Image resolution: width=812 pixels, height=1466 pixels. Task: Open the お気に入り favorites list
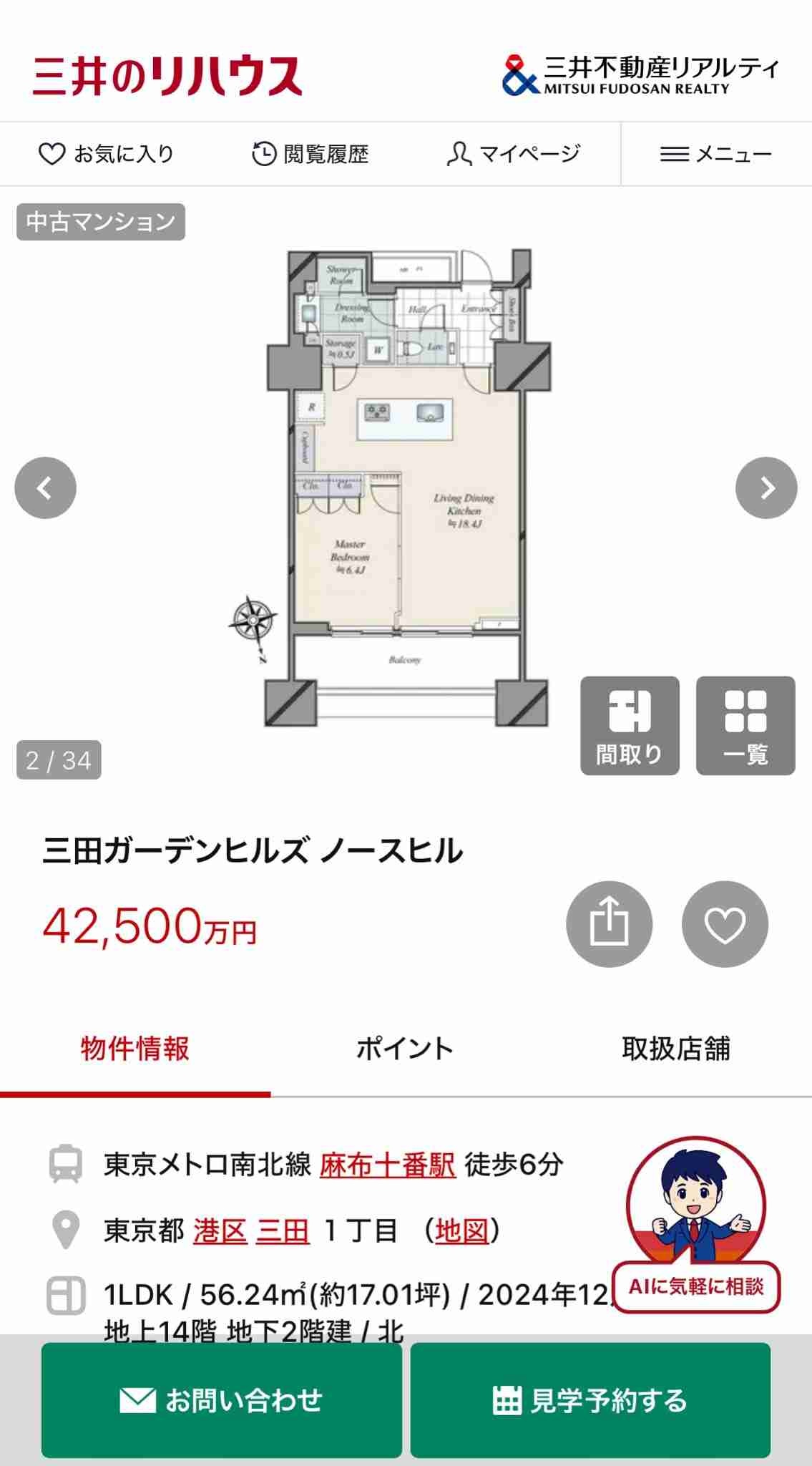[106, 154]
